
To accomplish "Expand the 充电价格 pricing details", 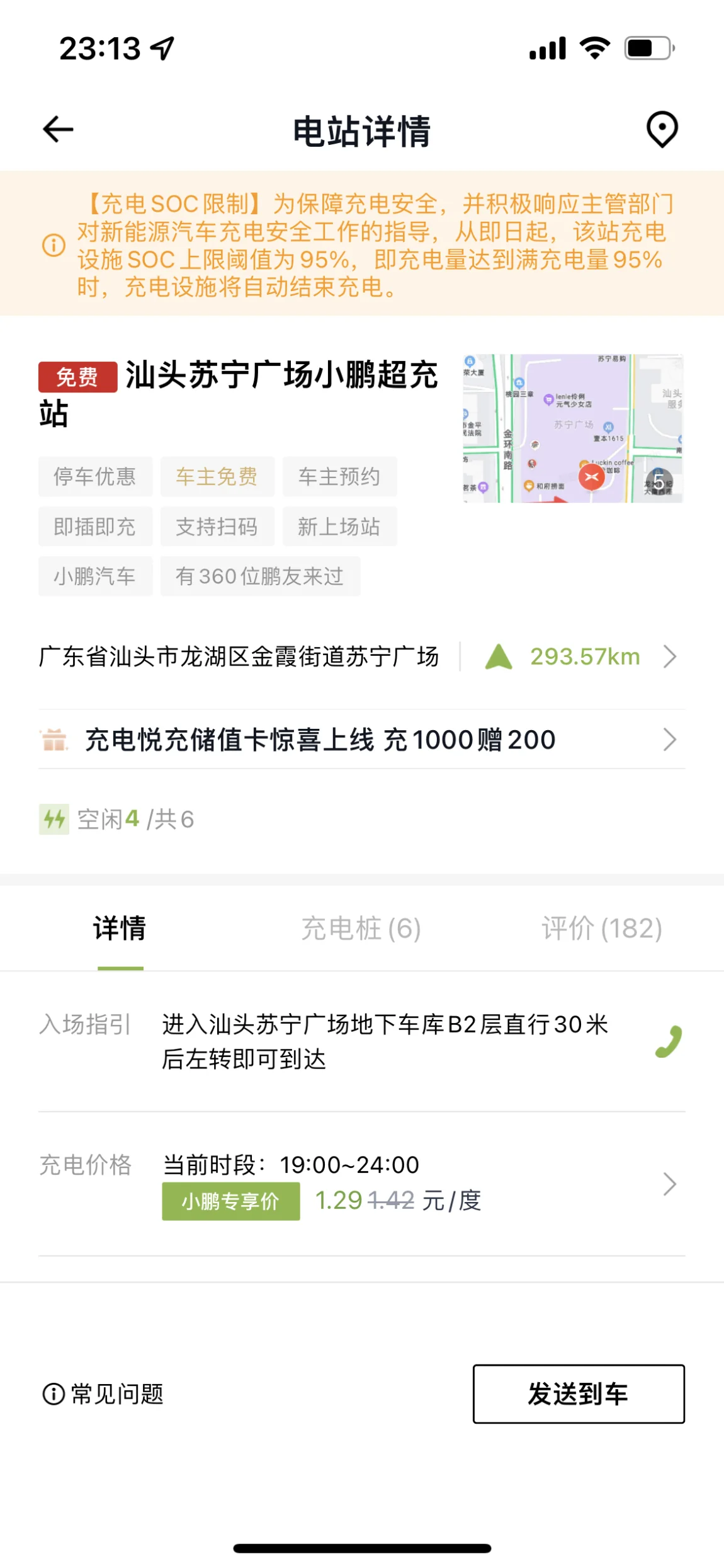I will tap(362, 1184).
